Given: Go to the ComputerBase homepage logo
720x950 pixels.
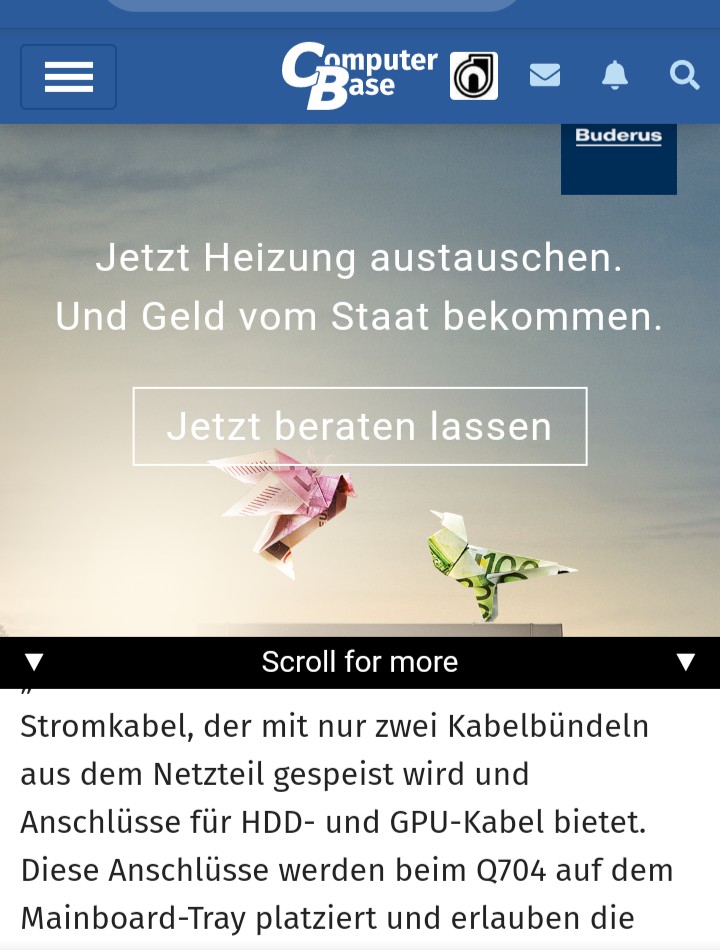Looking at the screenshot, I should [358, 76].
